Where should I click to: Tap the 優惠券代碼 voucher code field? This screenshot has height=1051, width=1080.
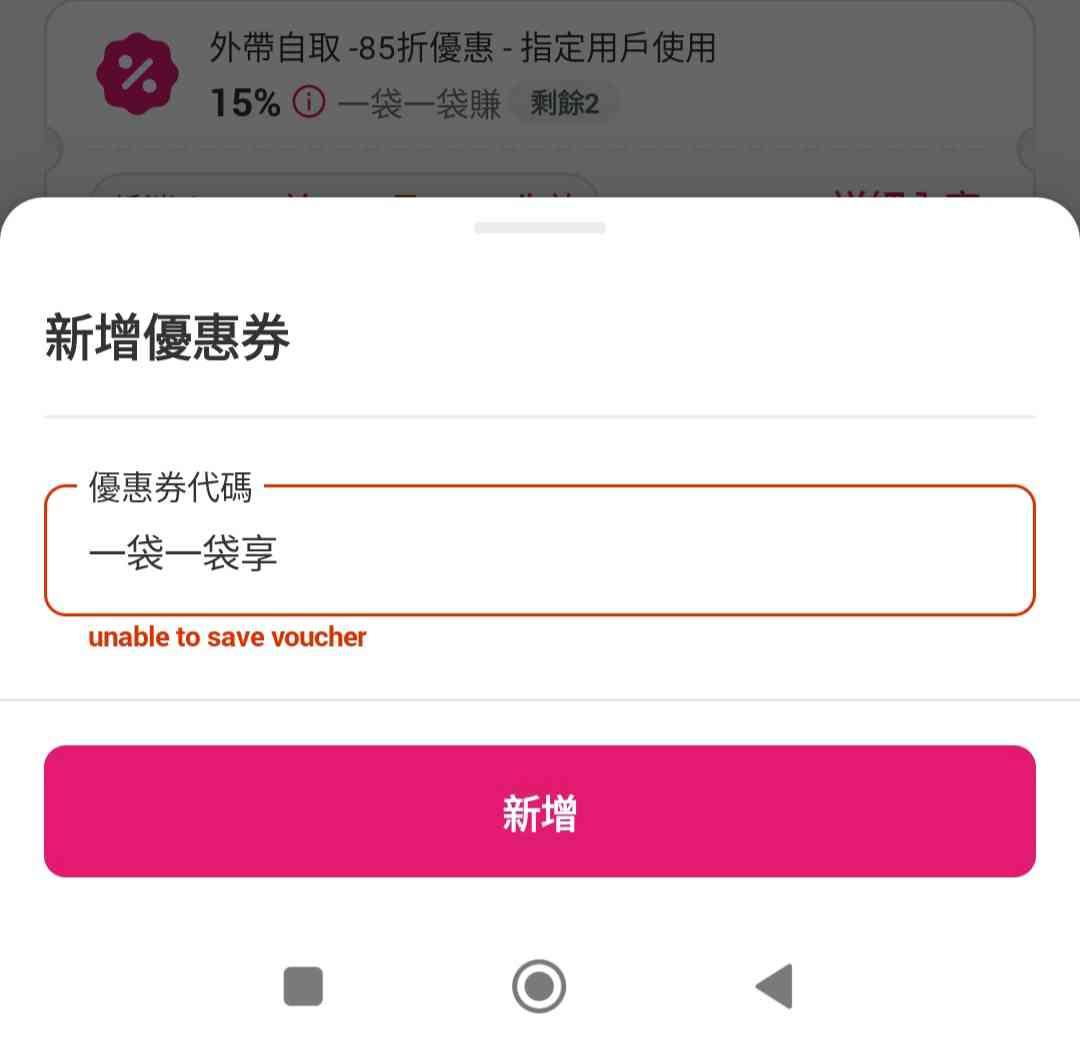coord(540,552)
